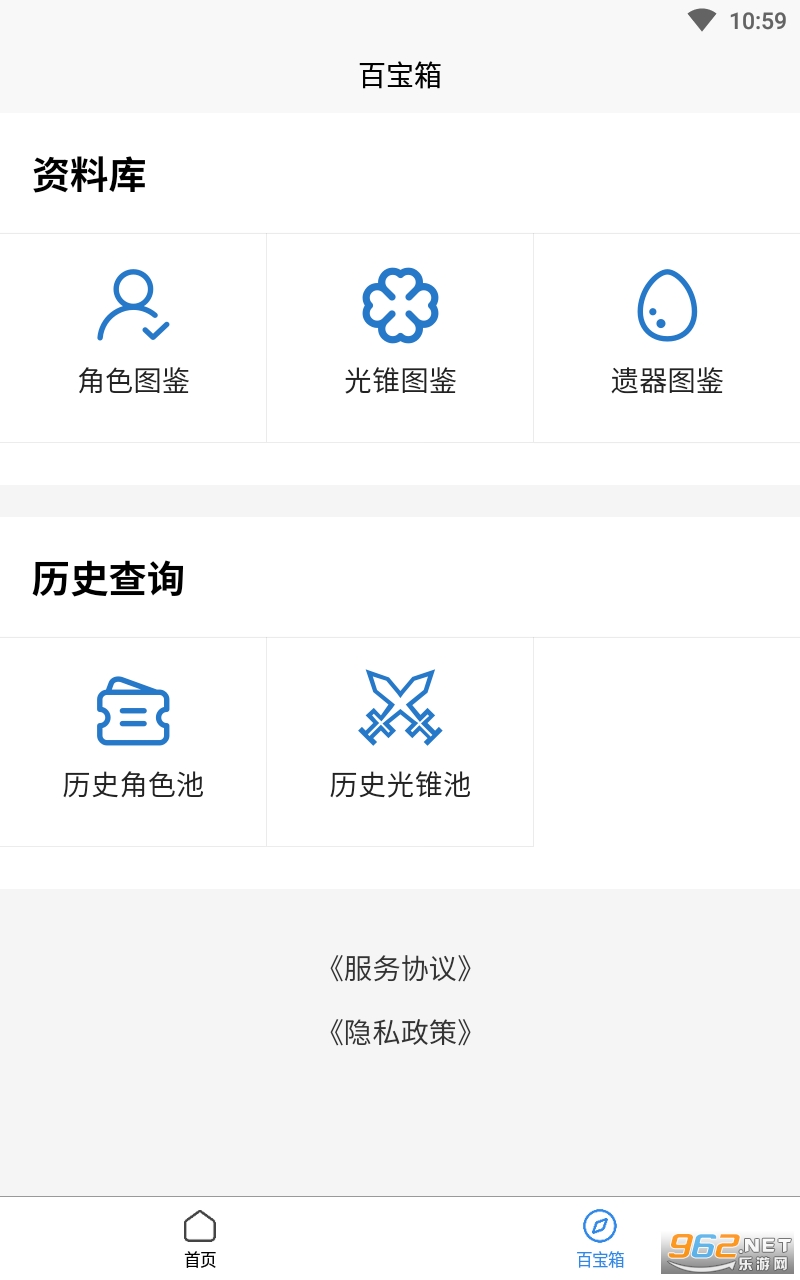View 历史光锥池 light cone banner history
The height and width of the screenshot is (1280, 800).
(x=400, y=741)
